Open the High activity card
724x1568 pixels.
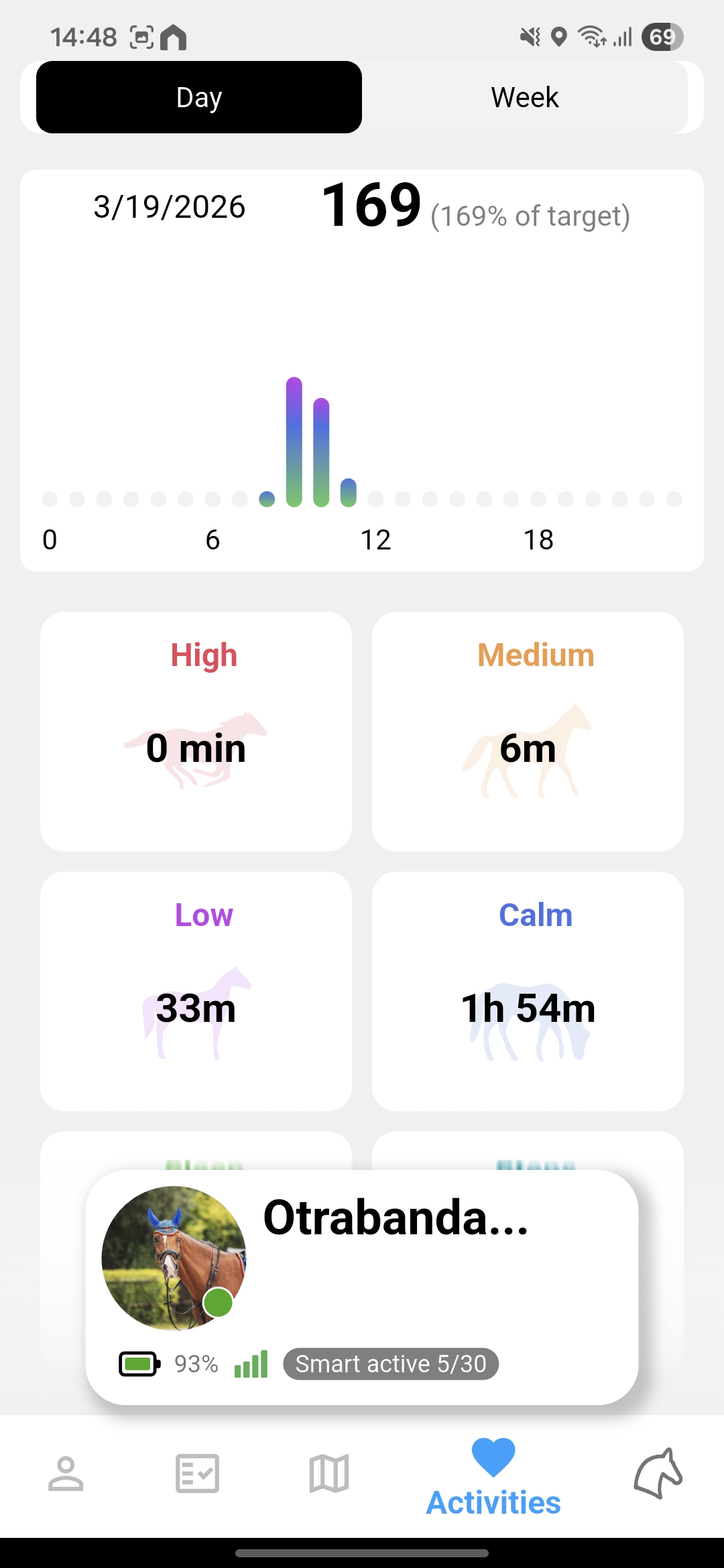196,731
